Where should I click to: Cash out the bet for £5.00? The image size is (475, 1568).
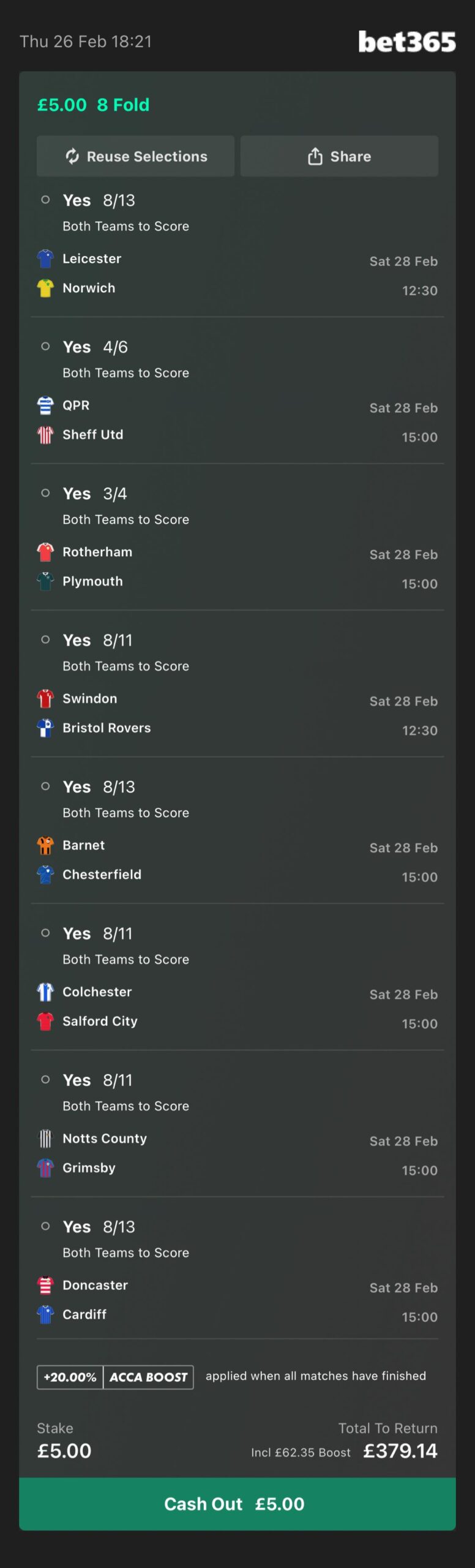pyautogui.click(x=238, y=1504)
